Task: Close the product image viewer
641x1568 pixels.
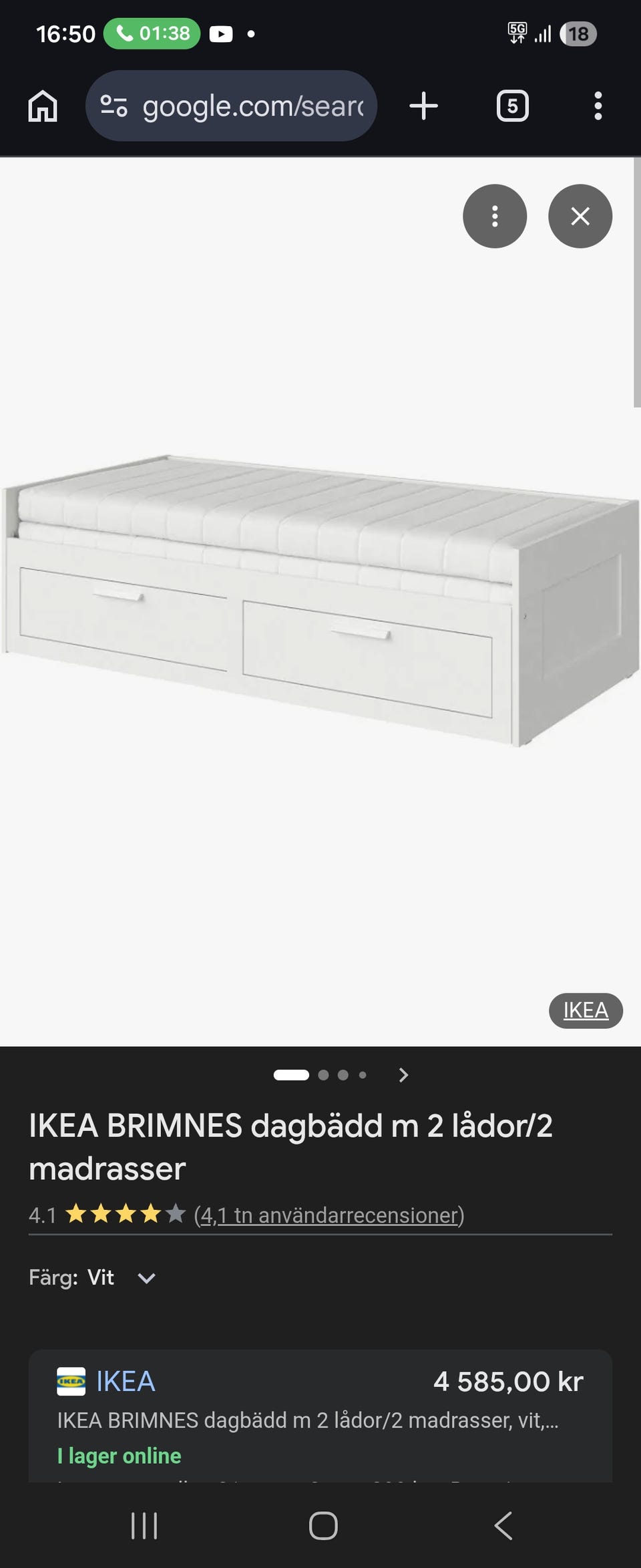Action: tap(580, 216)
